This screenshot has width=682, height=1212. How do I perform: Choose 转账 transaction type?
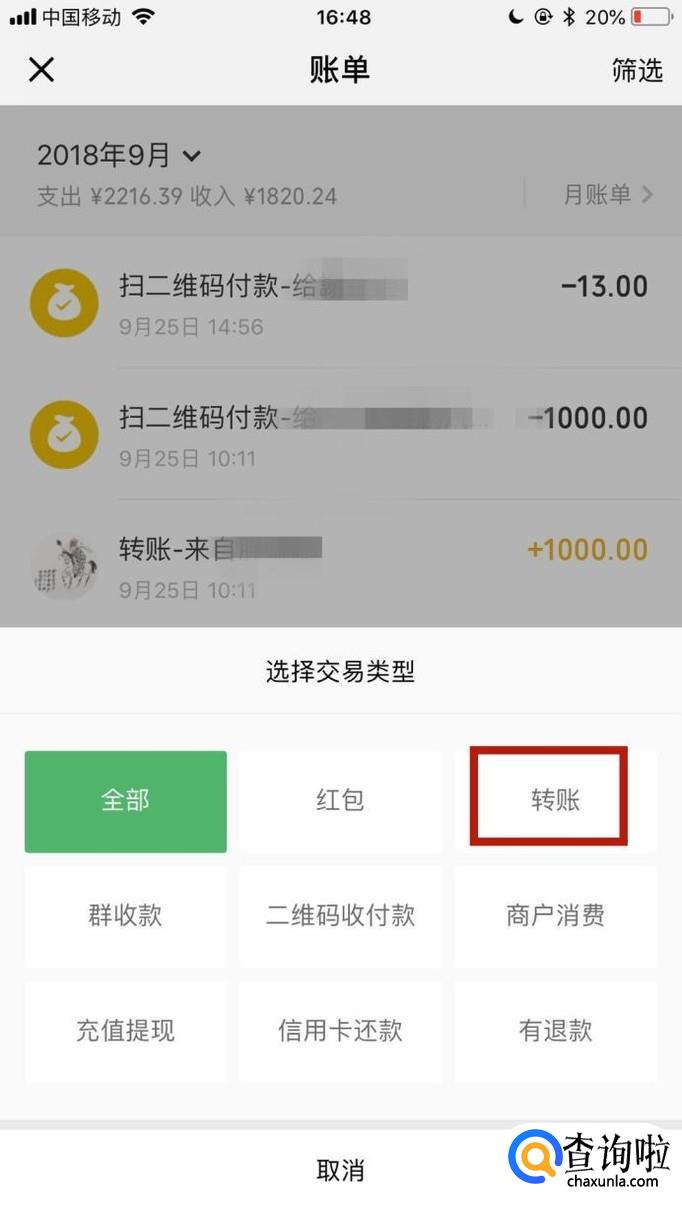(x=555, y=801)
